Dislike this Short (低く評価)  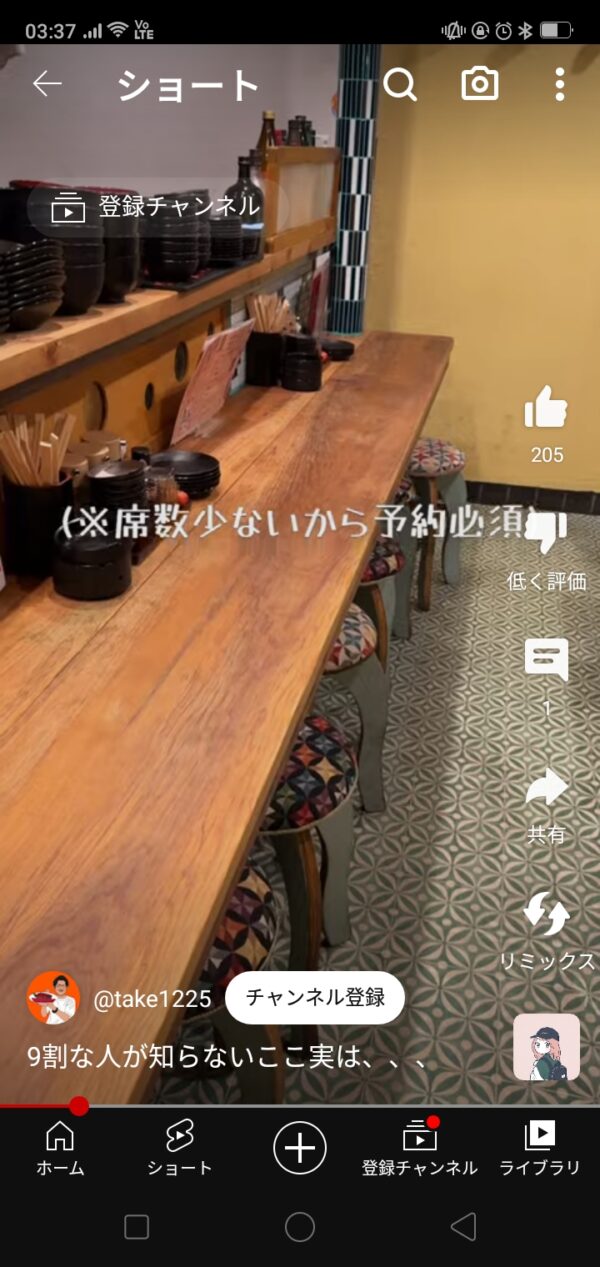click(546, 535)
